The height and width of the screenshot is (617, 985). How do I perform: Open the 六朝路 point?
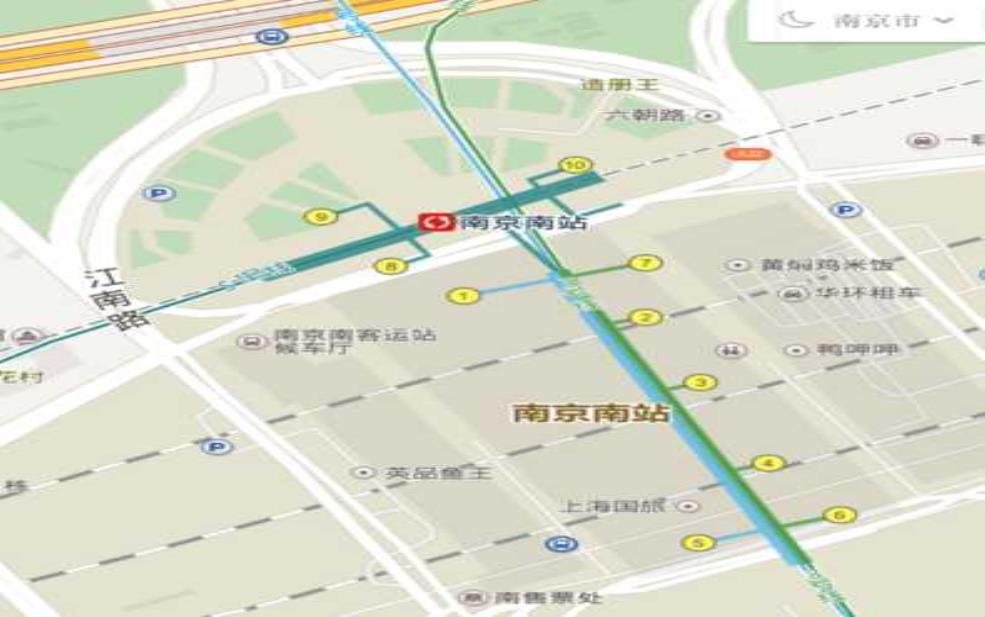(709, 116)
